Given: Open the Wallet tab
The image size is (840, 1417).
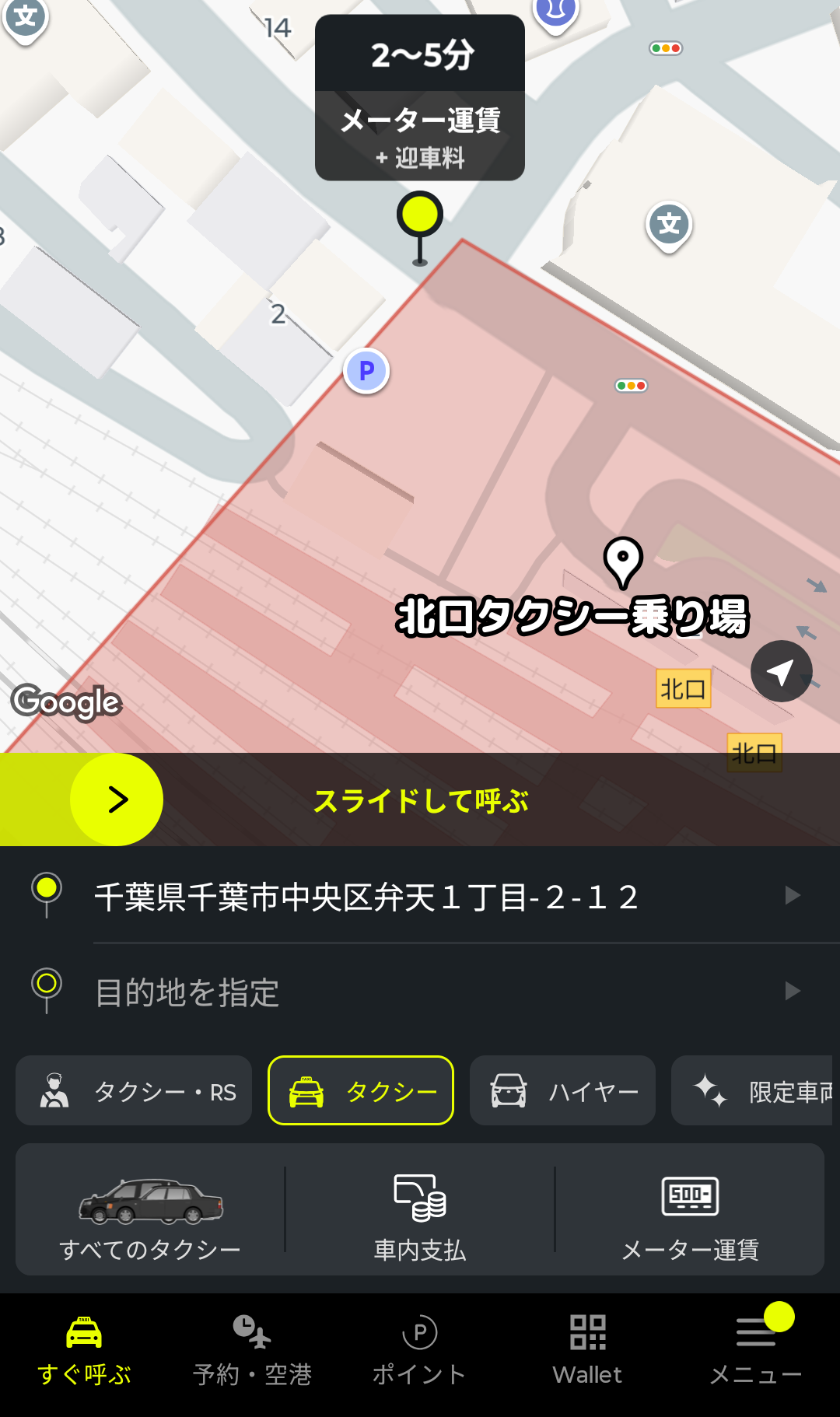Looking at the screenshot, I should point(588,1353).
